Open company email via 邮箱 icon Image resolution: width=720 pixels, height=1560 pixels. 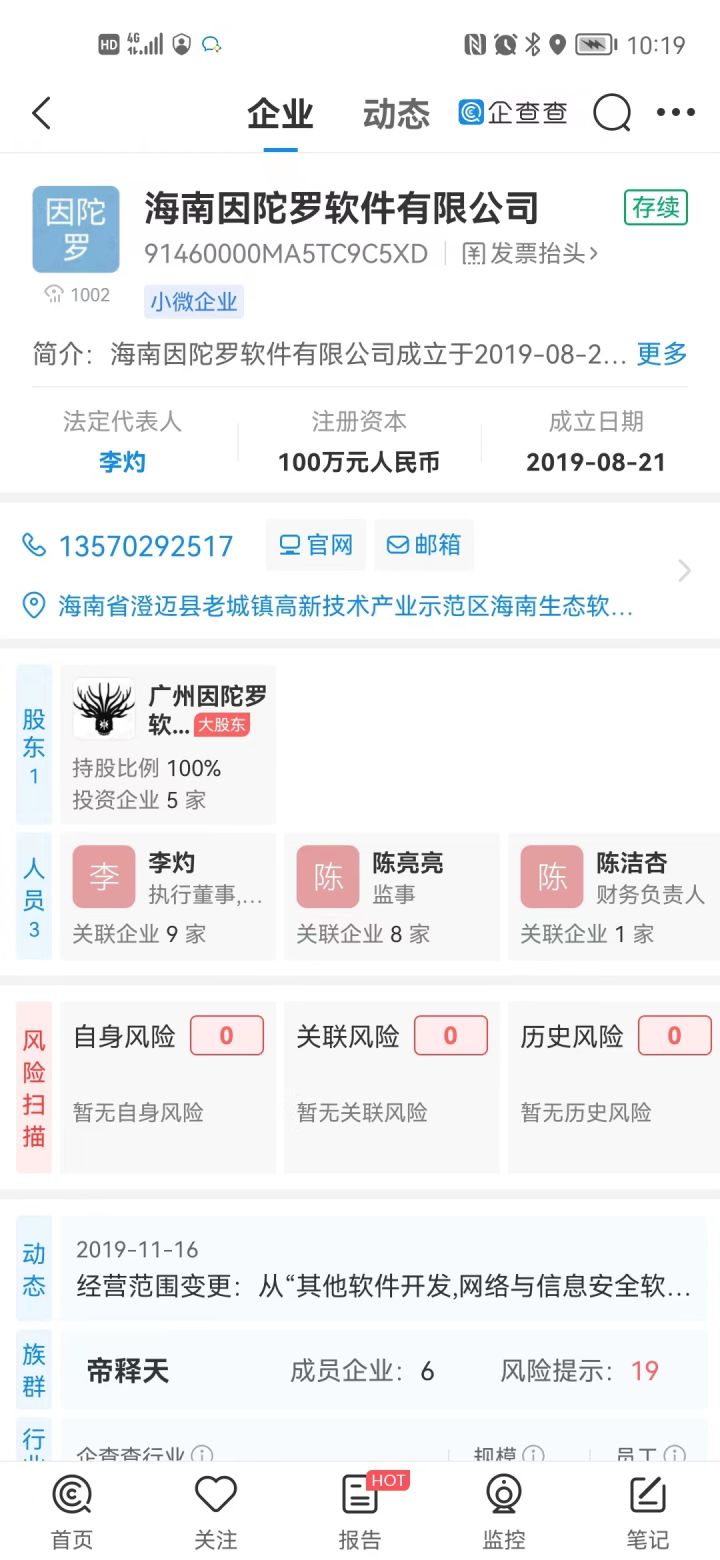424,544
